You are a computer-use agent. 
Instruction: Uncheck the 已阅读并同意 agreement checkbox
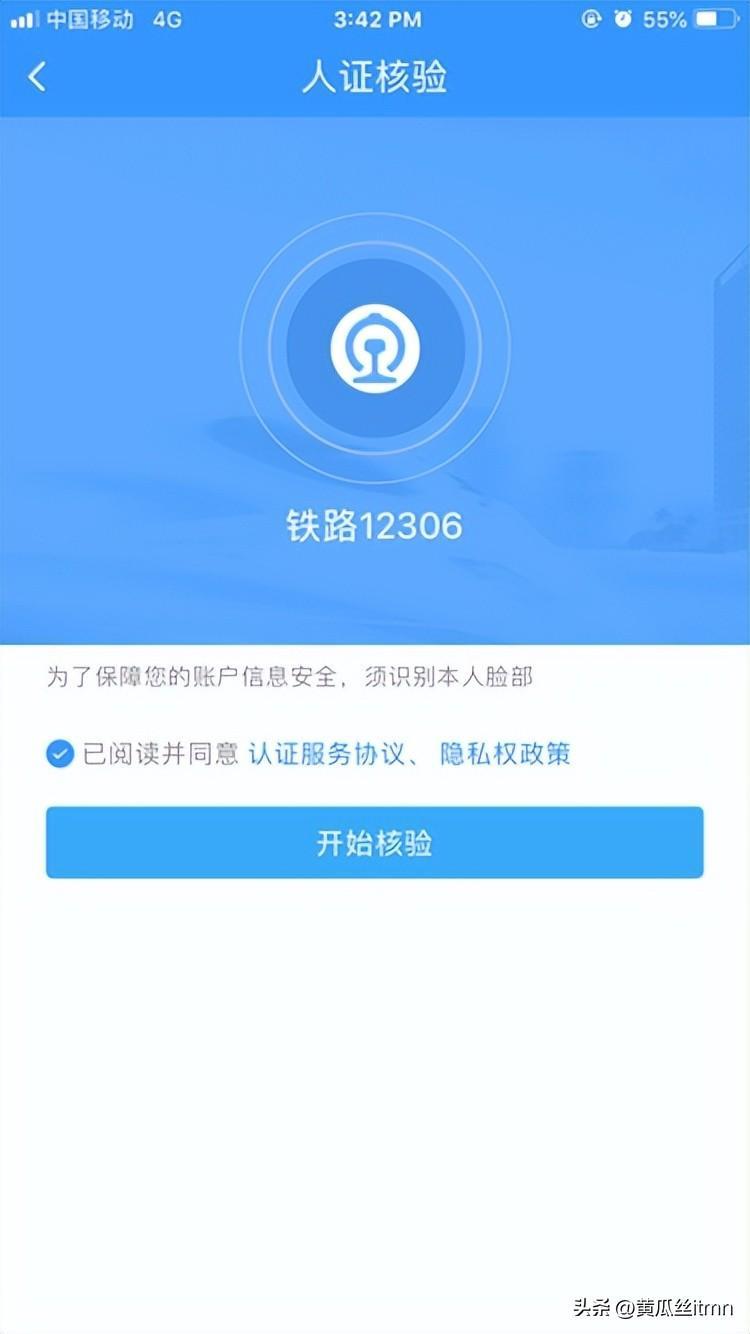60,753
